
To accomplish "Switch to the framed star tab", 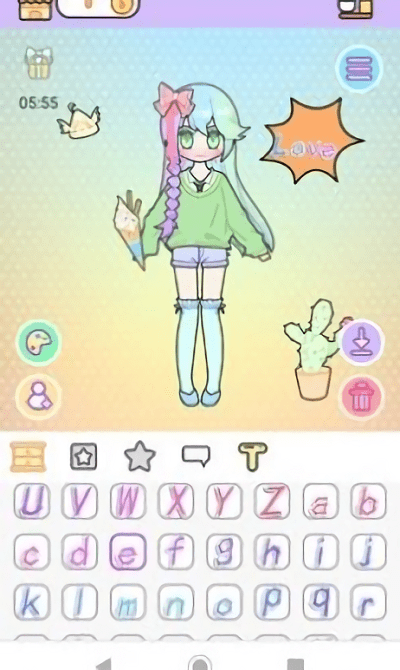I will [x=83, y=457].
